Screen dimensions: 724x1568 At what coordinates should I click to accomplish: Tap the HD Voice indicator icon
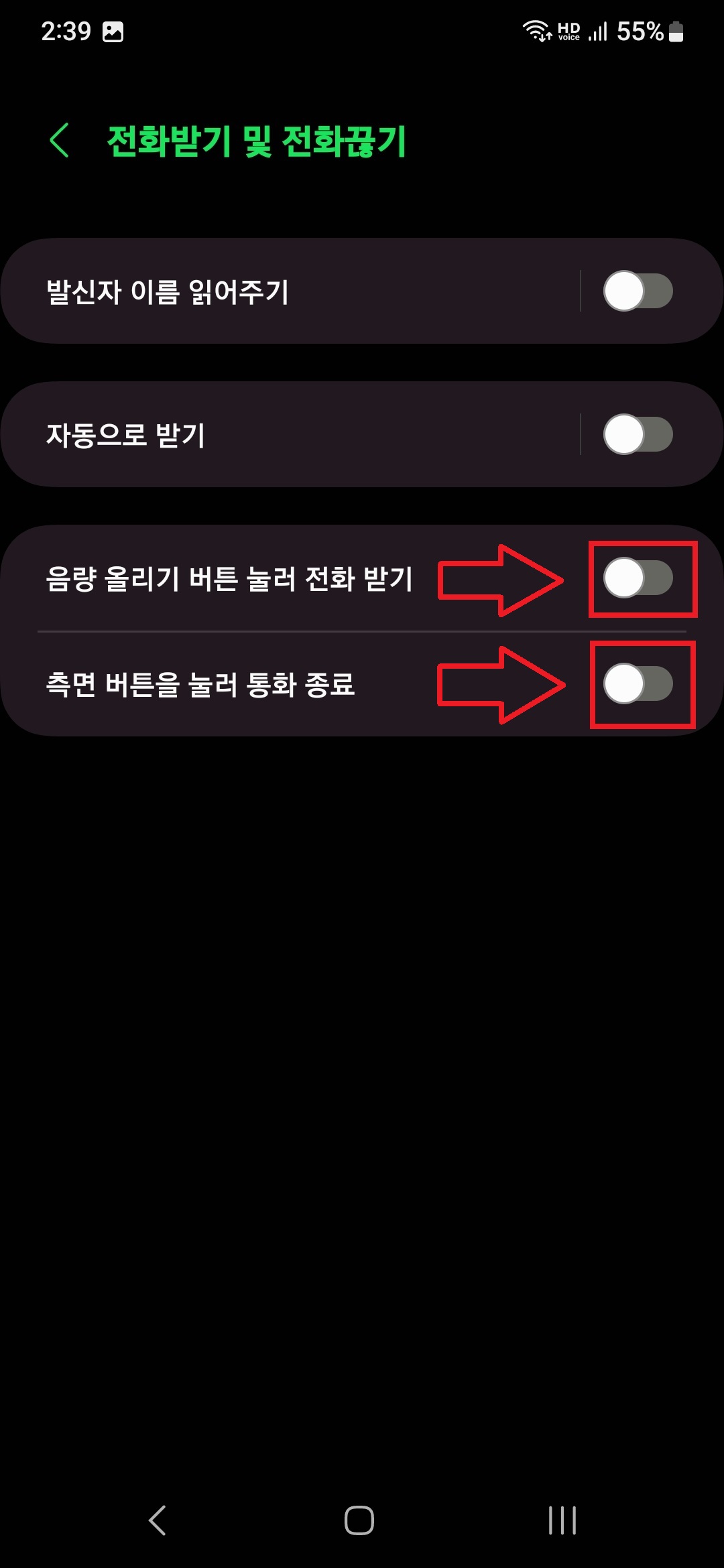[x=568, y=30]
